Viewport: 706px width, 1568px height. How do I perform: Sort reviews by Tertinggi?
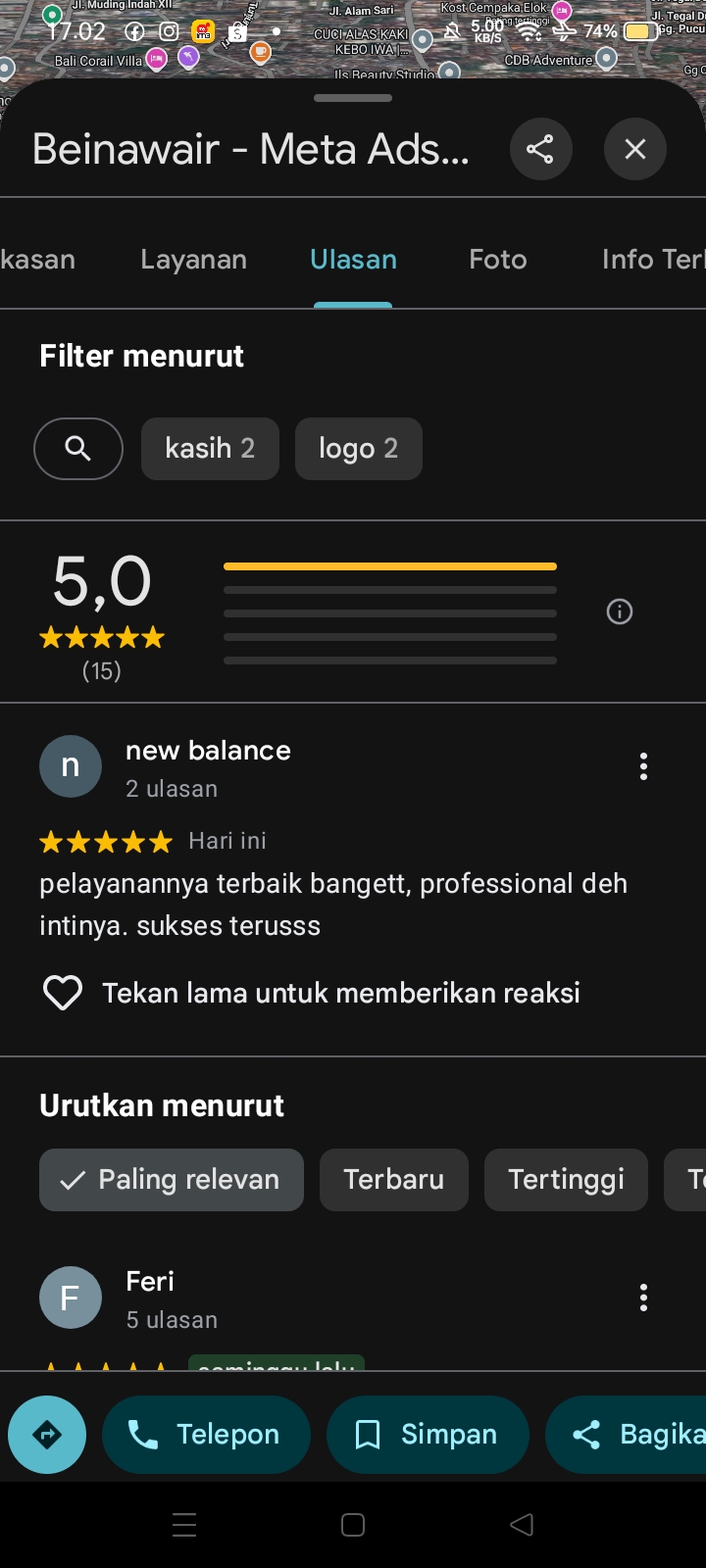[567, 1179]
